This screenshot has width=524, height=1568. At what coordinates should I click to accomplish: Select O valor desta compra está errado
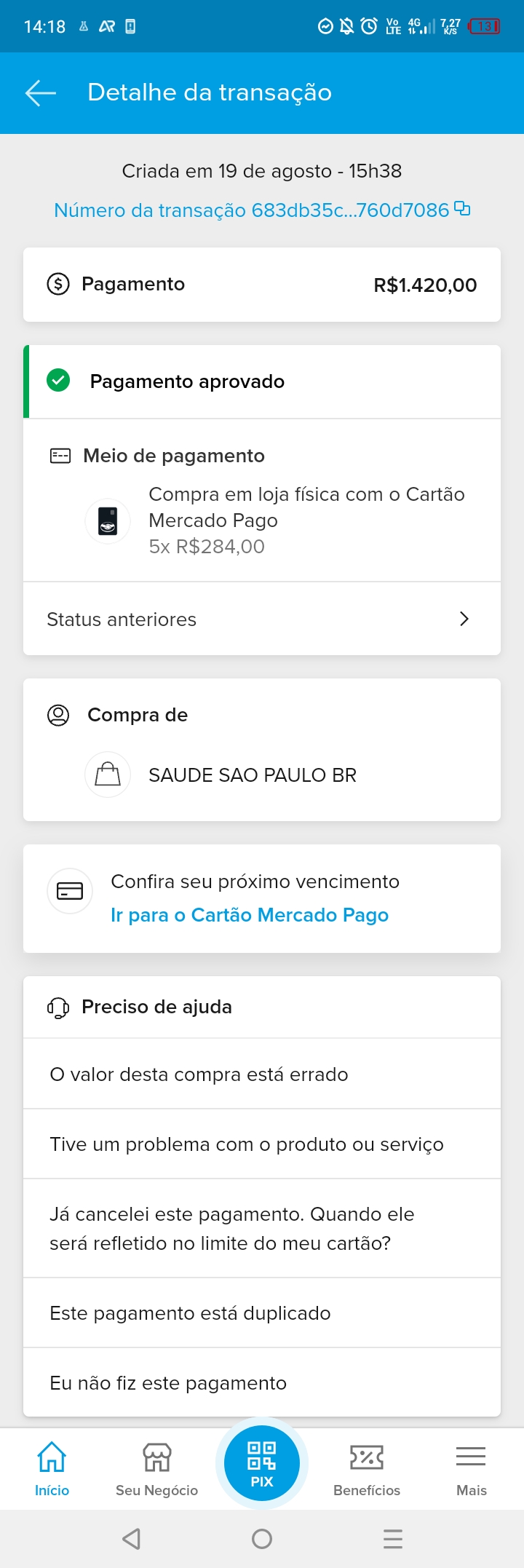click(262, 1074)
